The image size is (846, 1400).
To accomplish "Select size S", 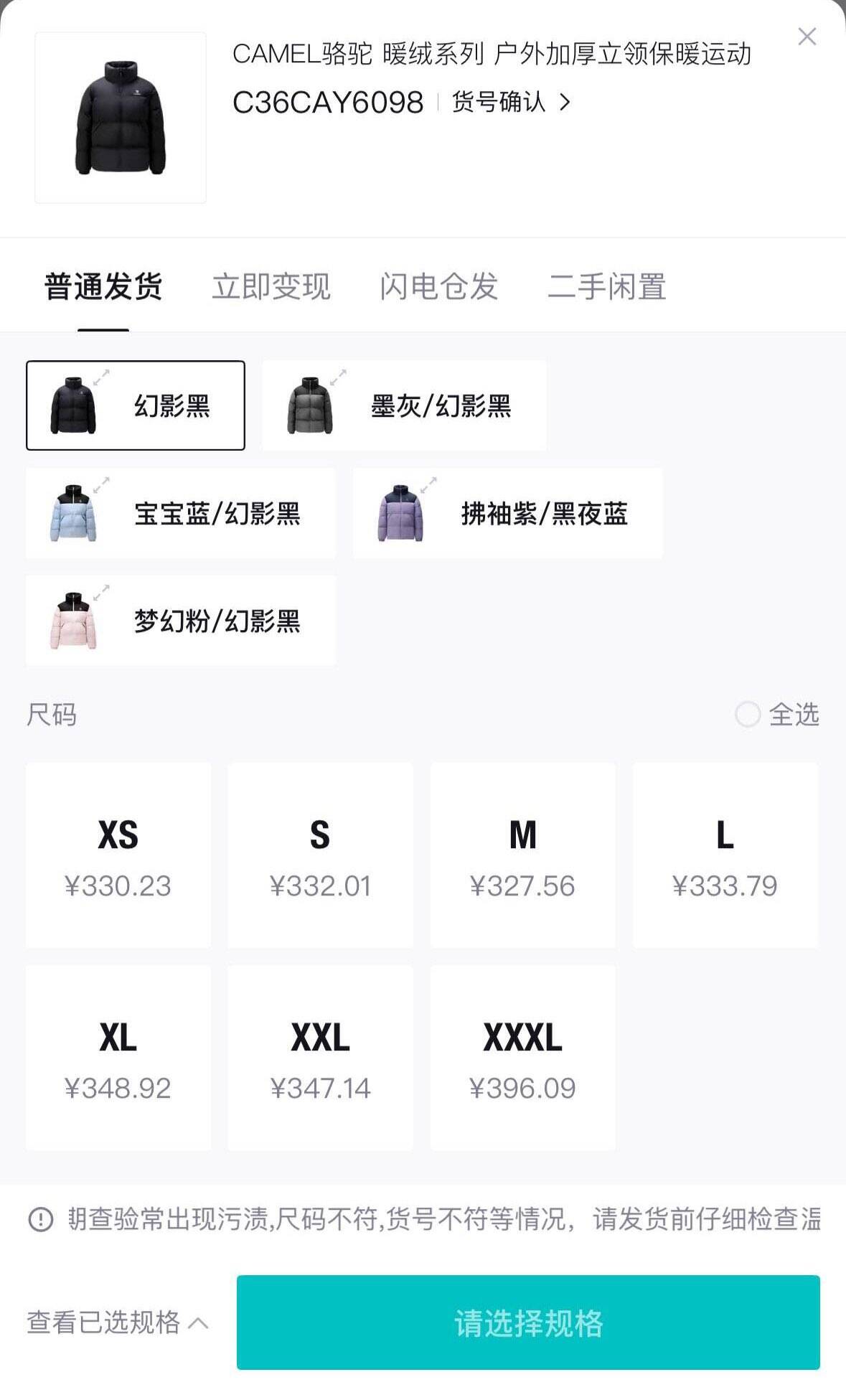I will 320,855.
